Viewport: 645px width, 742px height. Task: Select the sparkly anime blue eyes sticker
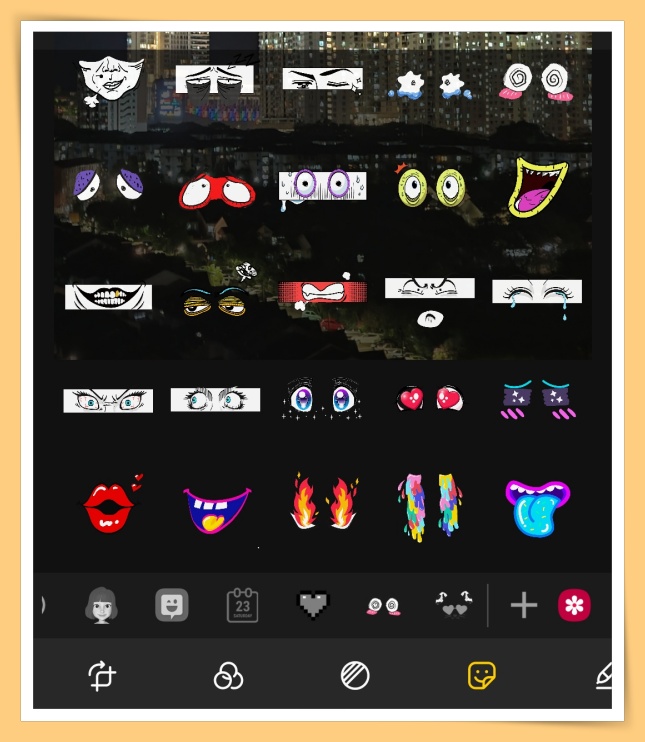323,399
